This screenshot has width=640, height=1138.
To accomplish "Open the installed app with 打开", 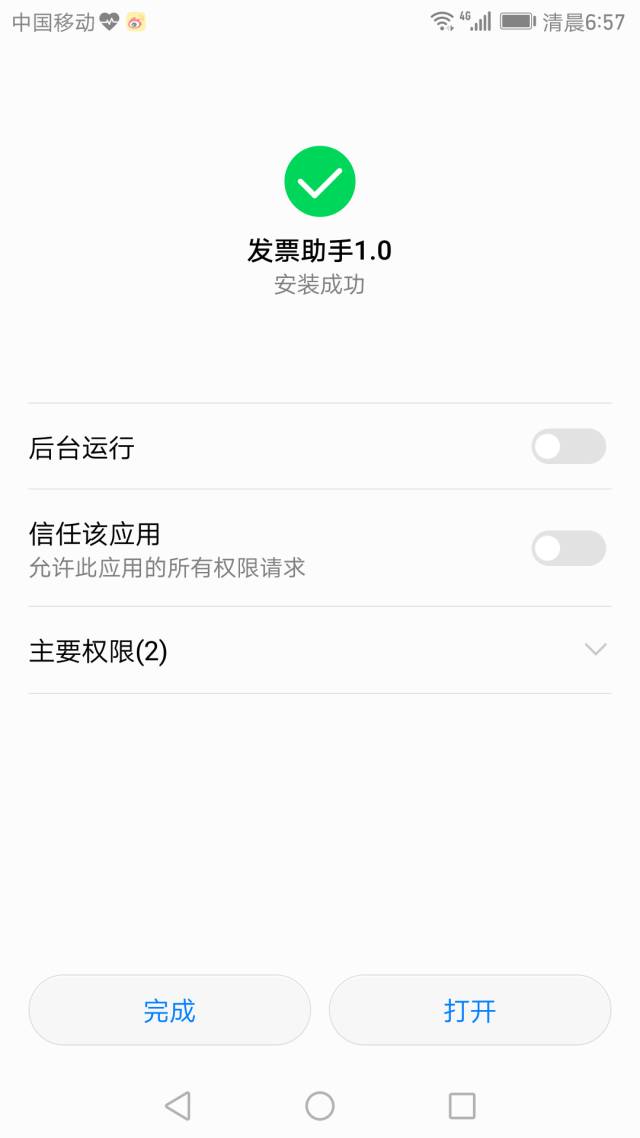I will tap(470, 1010).
